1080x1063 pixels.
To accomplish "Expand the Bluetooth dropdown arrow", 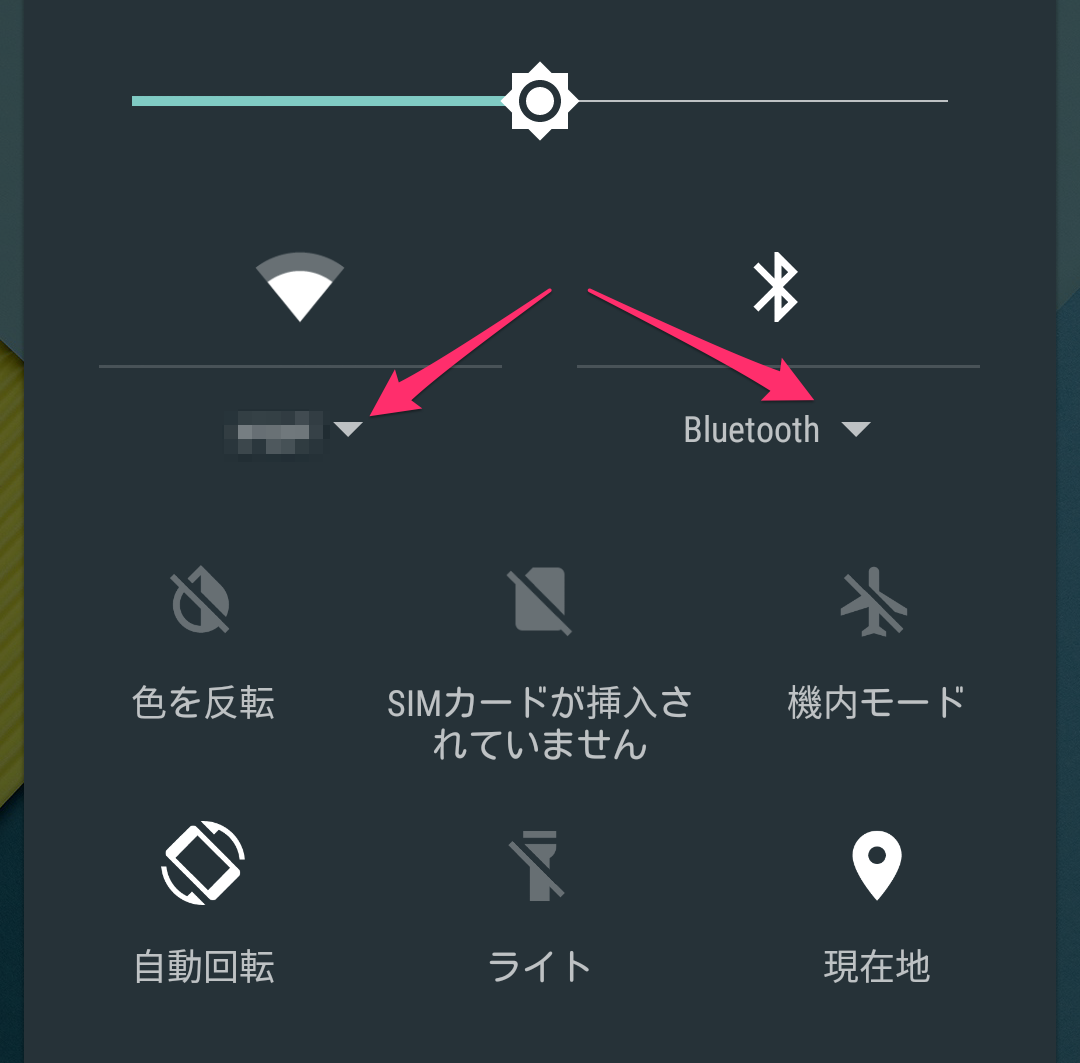I will pyautogui.click(x=856, y=429).
